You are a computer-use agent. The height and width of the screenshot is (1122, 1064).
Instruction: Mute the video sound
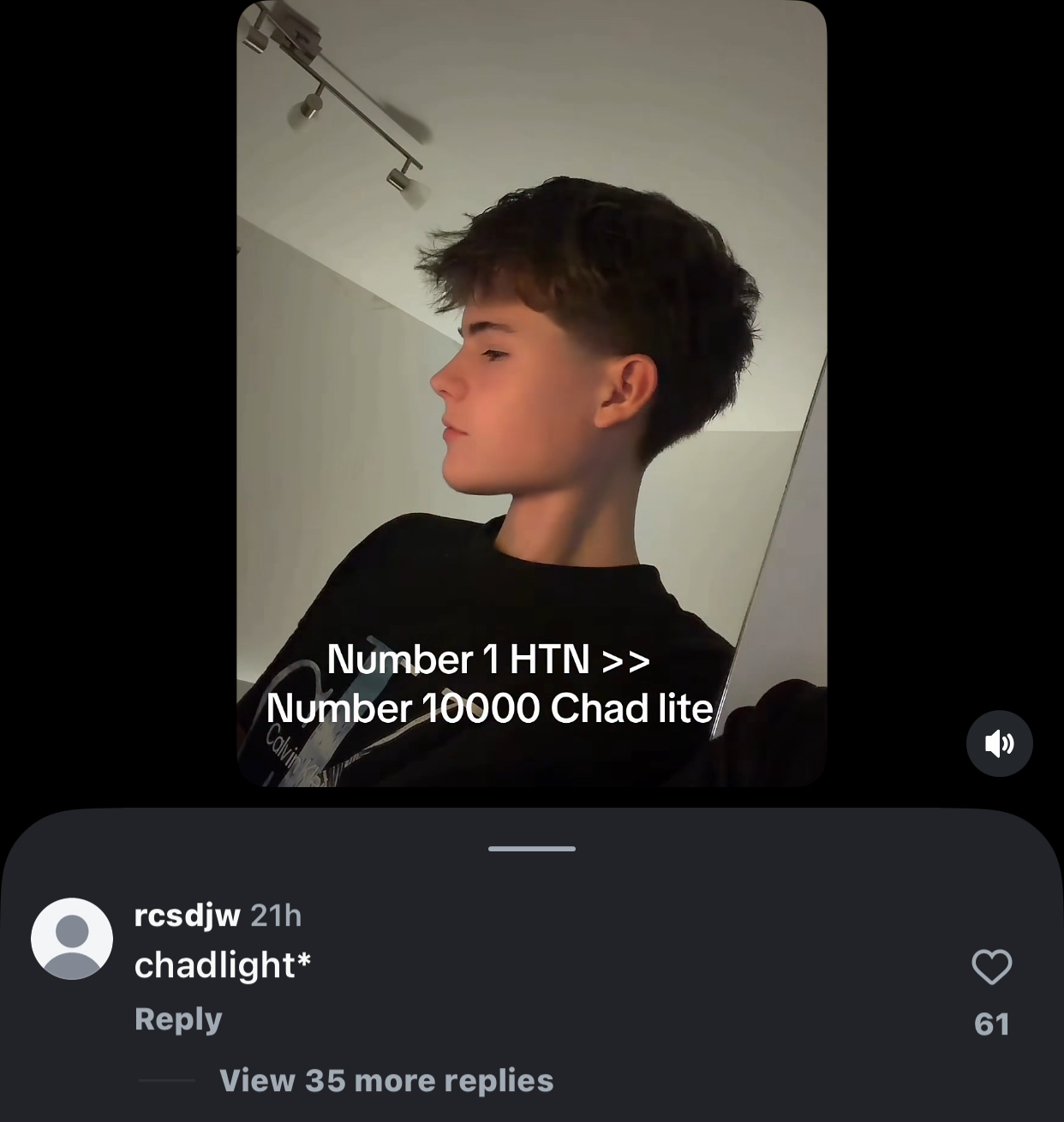[x=999, y=743]
